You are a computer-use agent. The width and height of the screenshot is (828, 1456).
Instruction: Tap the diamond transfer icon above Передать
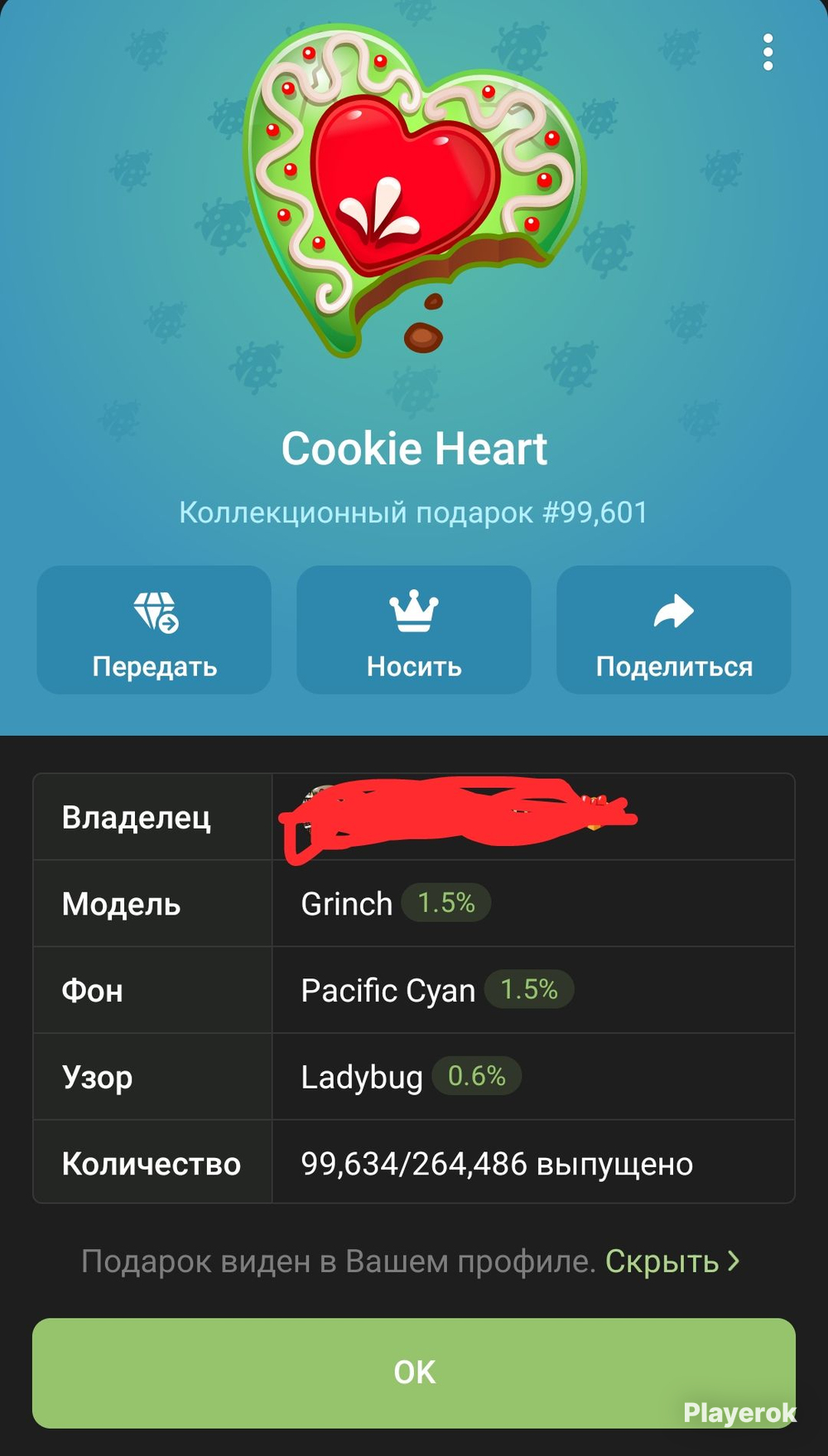(154, 613)
